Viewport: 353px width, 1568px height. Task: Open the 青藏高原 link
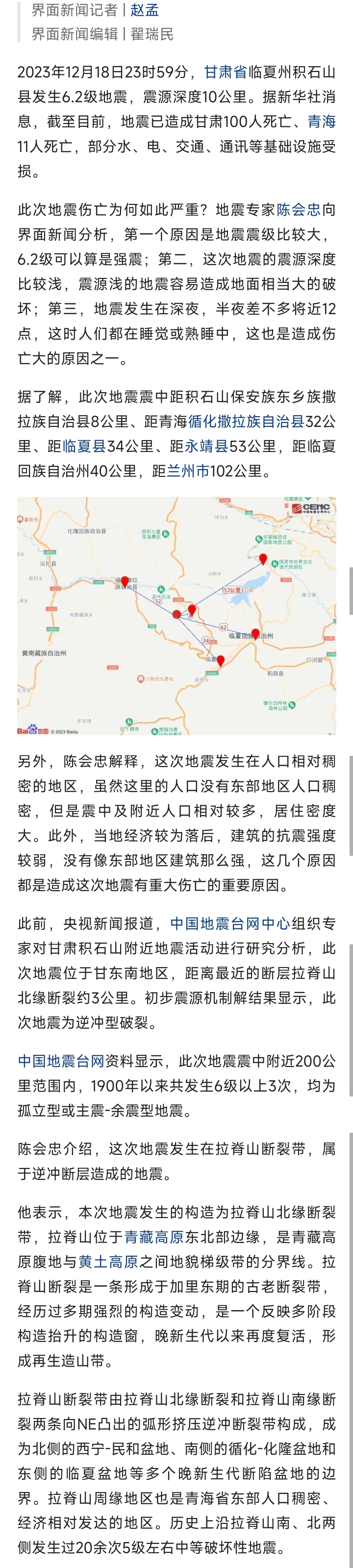[154, 1237]
